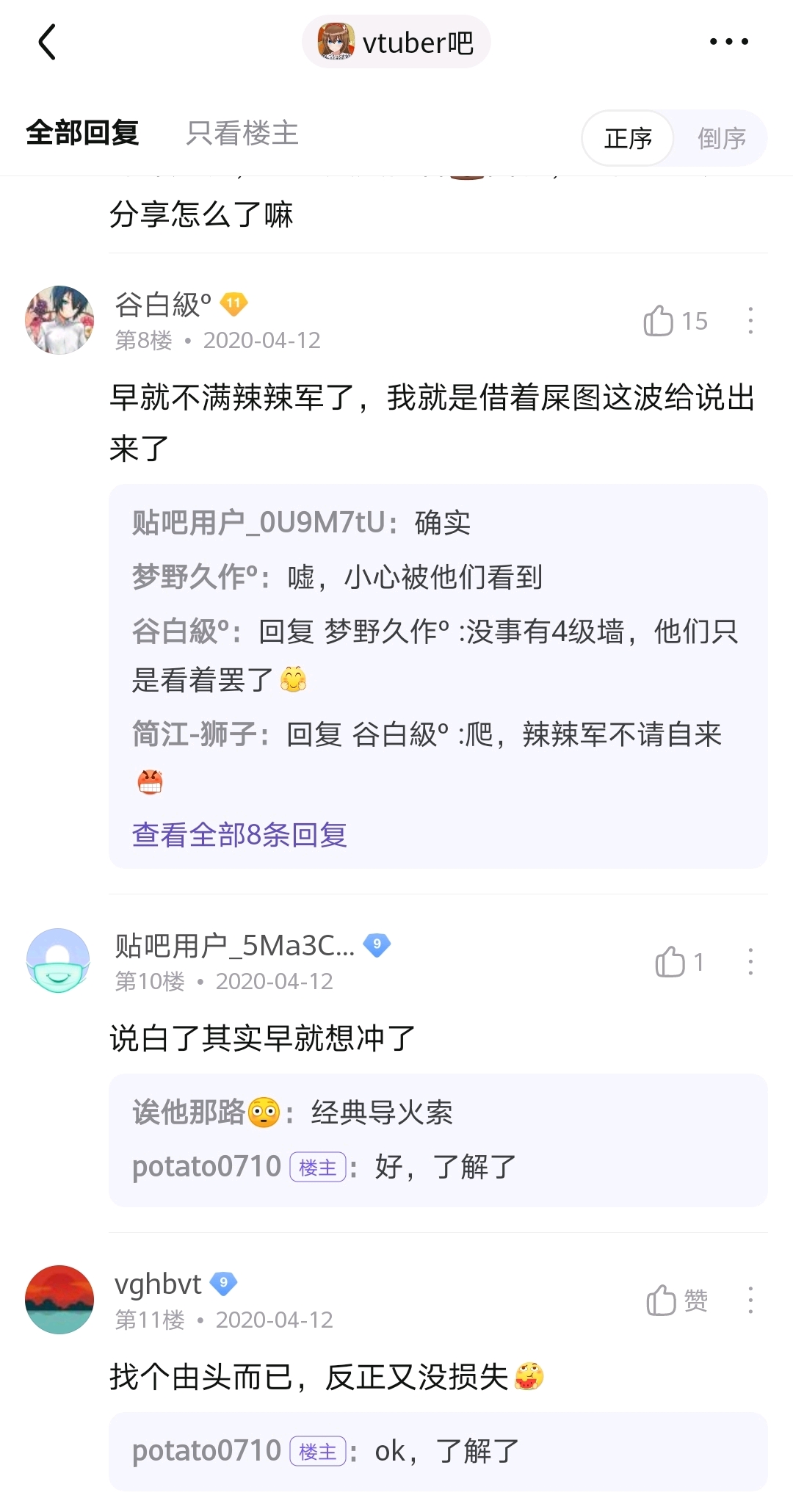Go back from the vtuber吧 thread
The height and width of the screenshot is (1512, 793).
(48, 42)
